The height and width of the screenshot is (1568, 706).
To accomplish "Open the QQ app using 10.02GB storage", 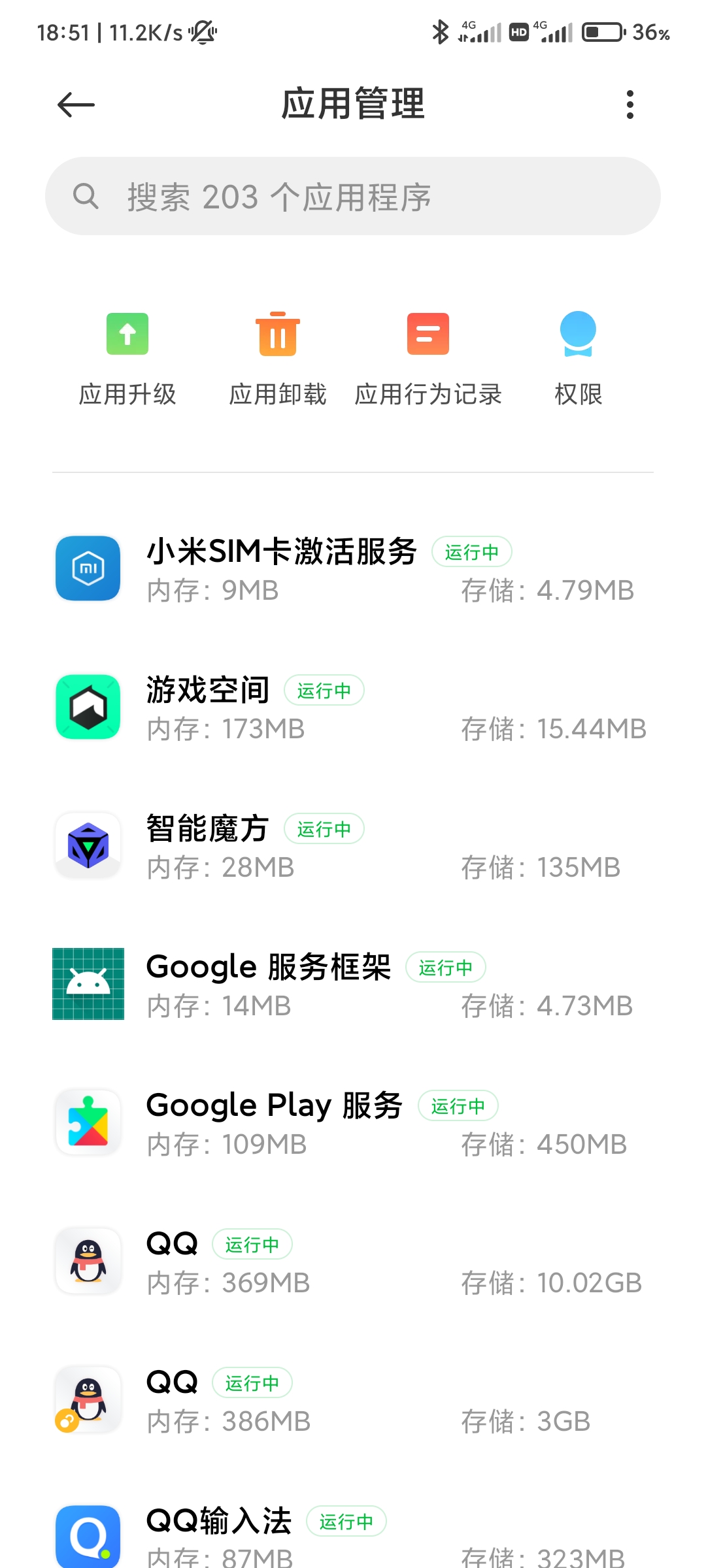I will pyautogui.click(x=353, y=1262).
